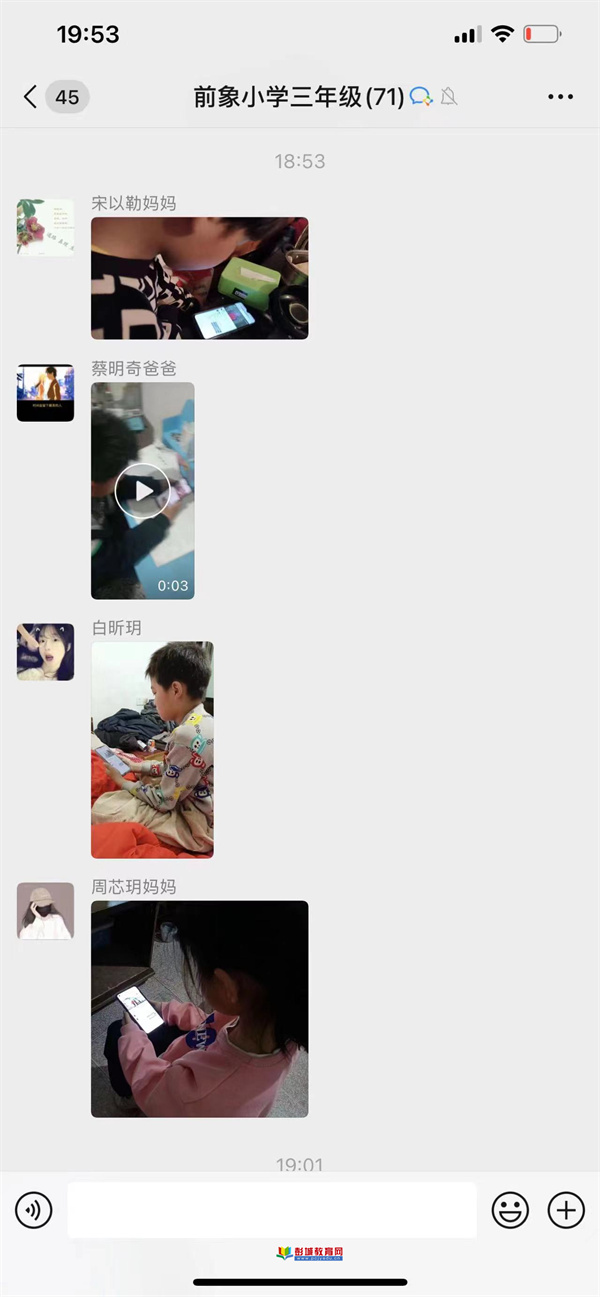
Task: Go back to the chat list
Action: pyautogui.click(x=31, y=97)
